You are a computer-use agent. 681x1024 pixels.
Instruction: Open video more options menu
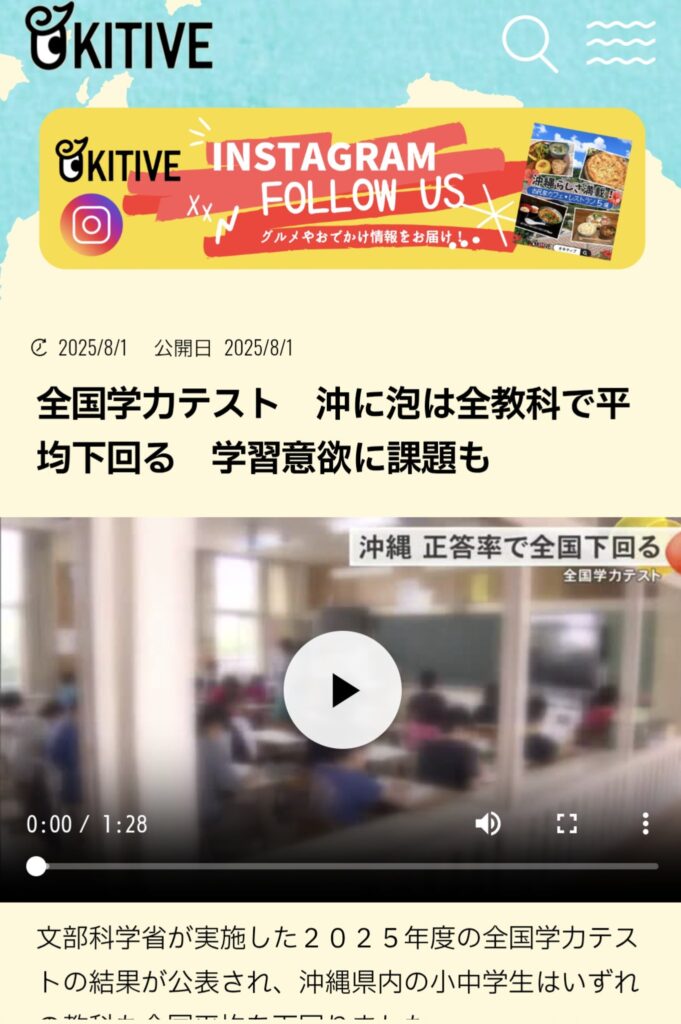coord(645,823)
